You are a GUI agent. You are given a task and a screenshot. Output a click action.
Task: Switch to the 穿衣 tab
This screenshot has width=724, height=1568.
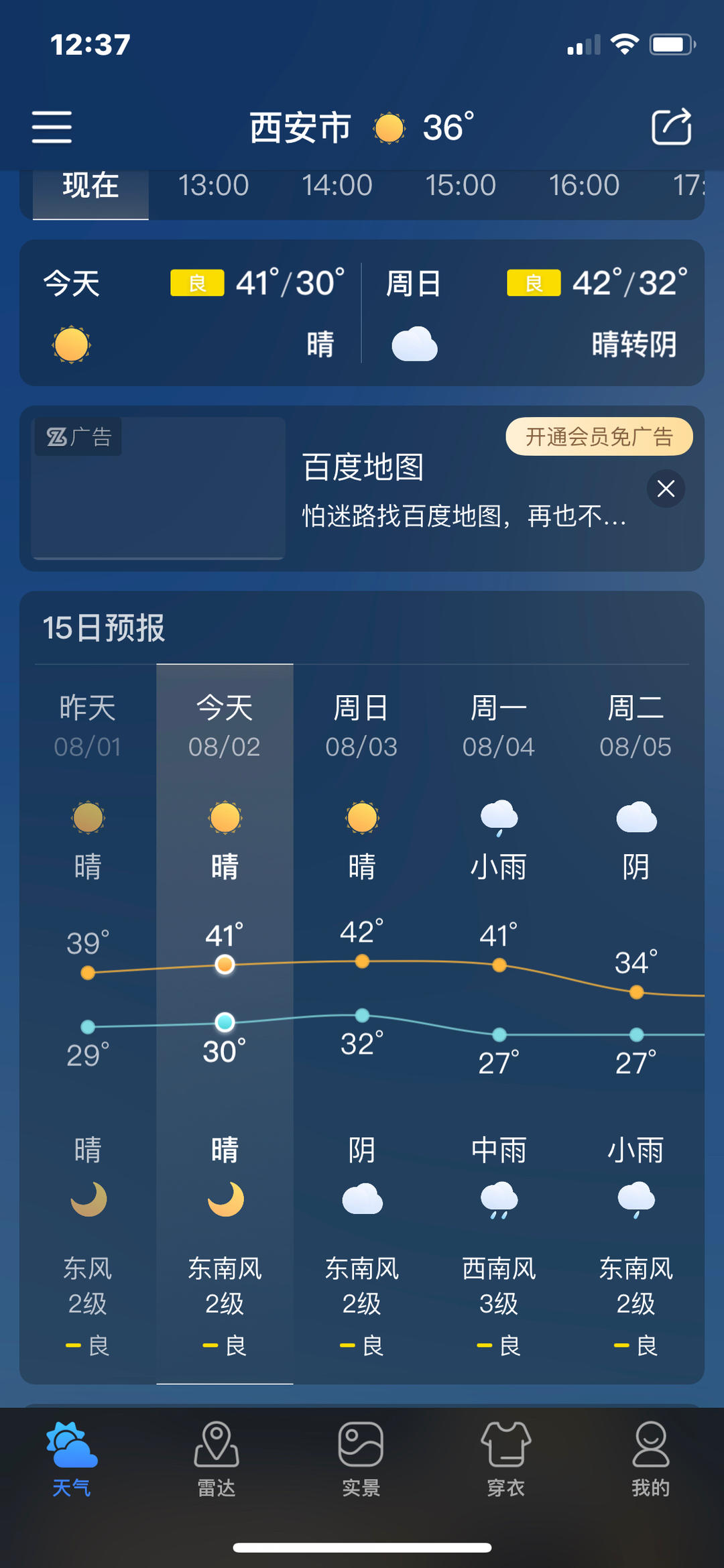point(506,1459)
